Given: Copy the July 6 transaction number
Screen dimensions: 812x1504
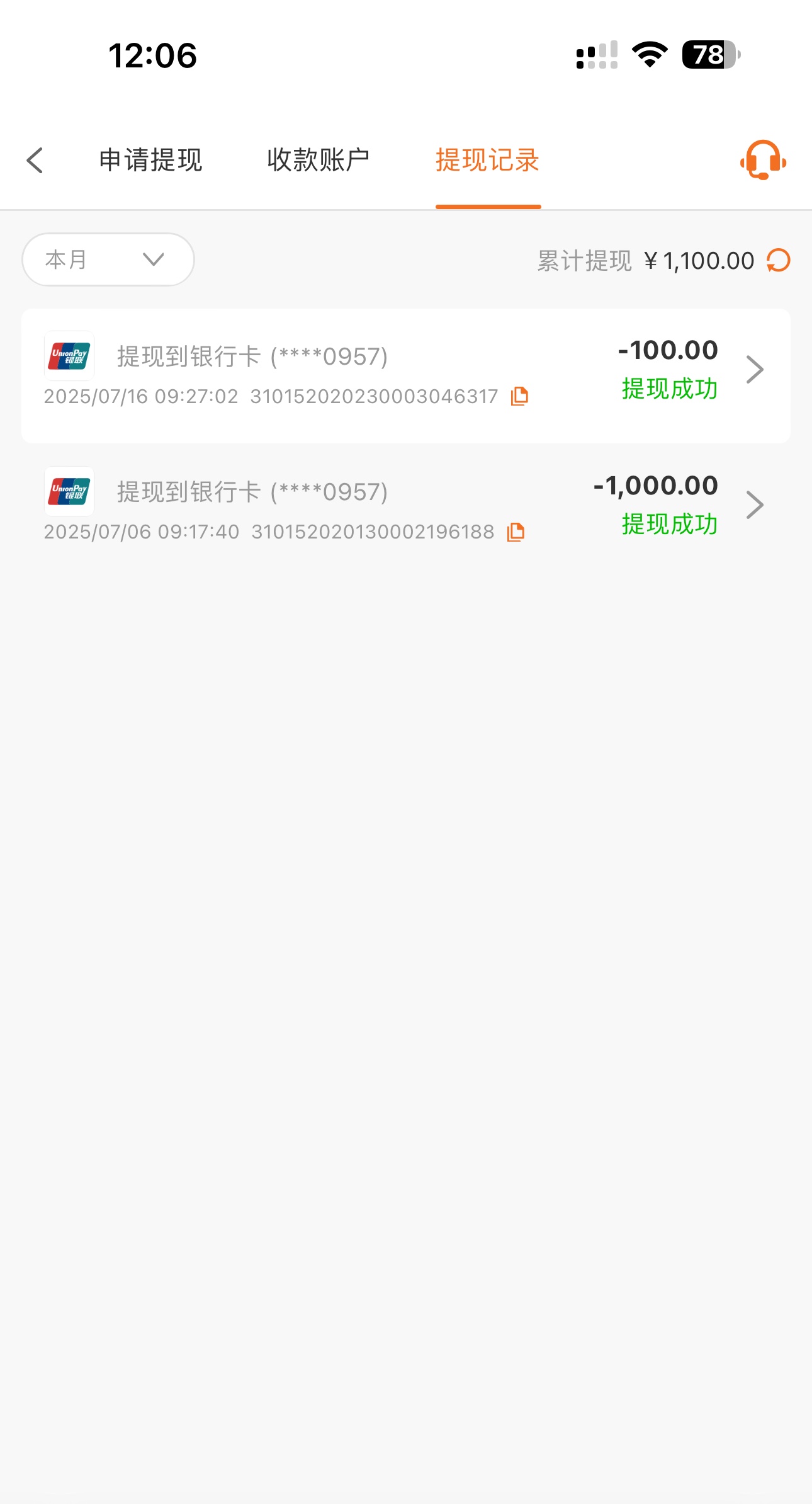Looking at the screenshot, I should 515,532.
